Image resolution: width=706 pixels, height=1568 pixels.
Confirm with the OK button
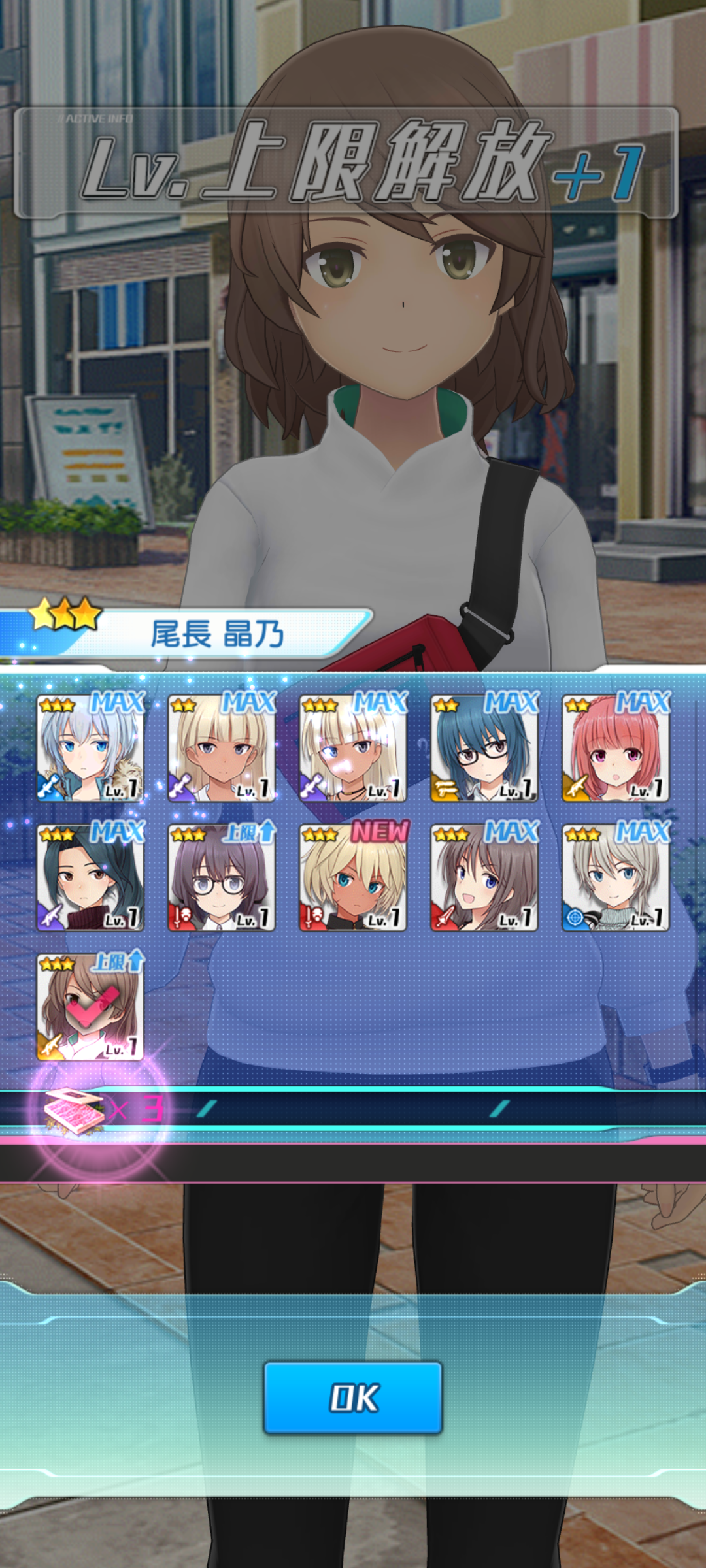353,1397
